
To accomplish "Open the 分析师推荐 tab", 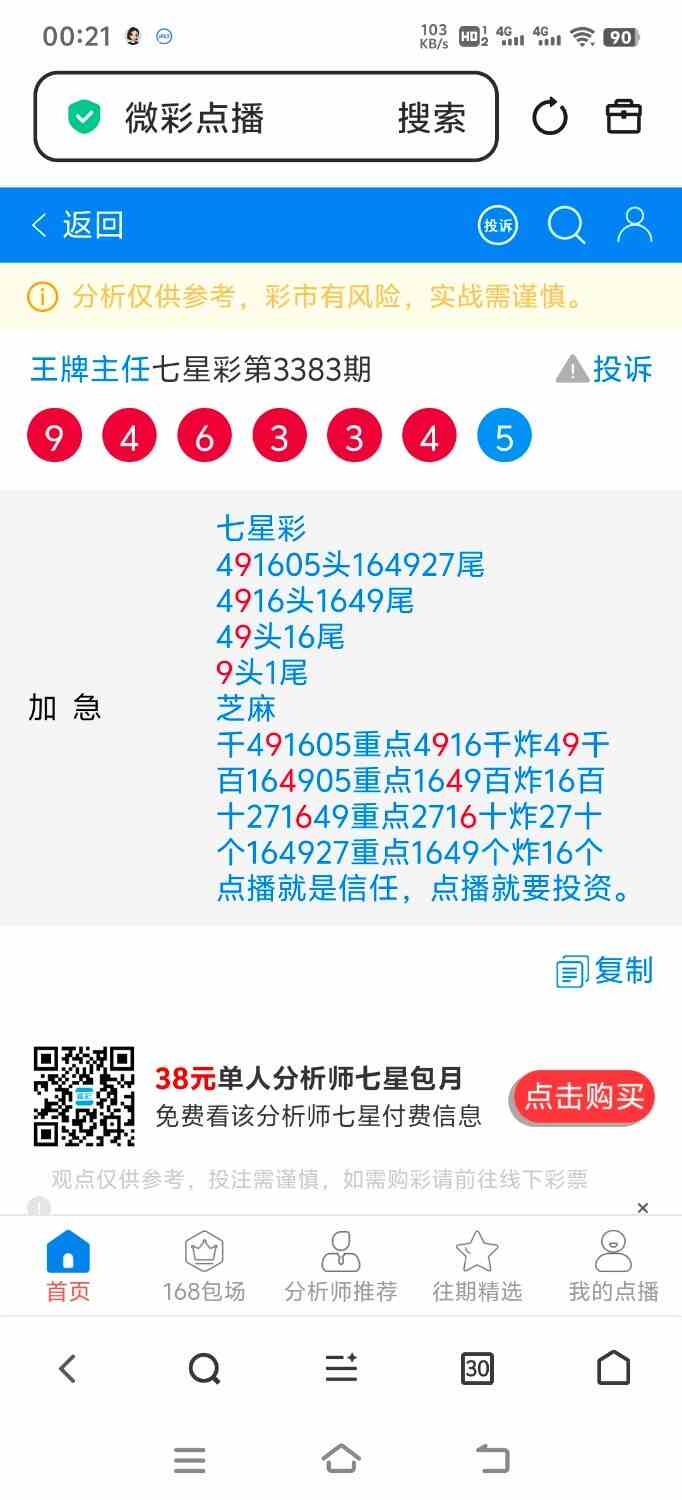I will 341,1266.
